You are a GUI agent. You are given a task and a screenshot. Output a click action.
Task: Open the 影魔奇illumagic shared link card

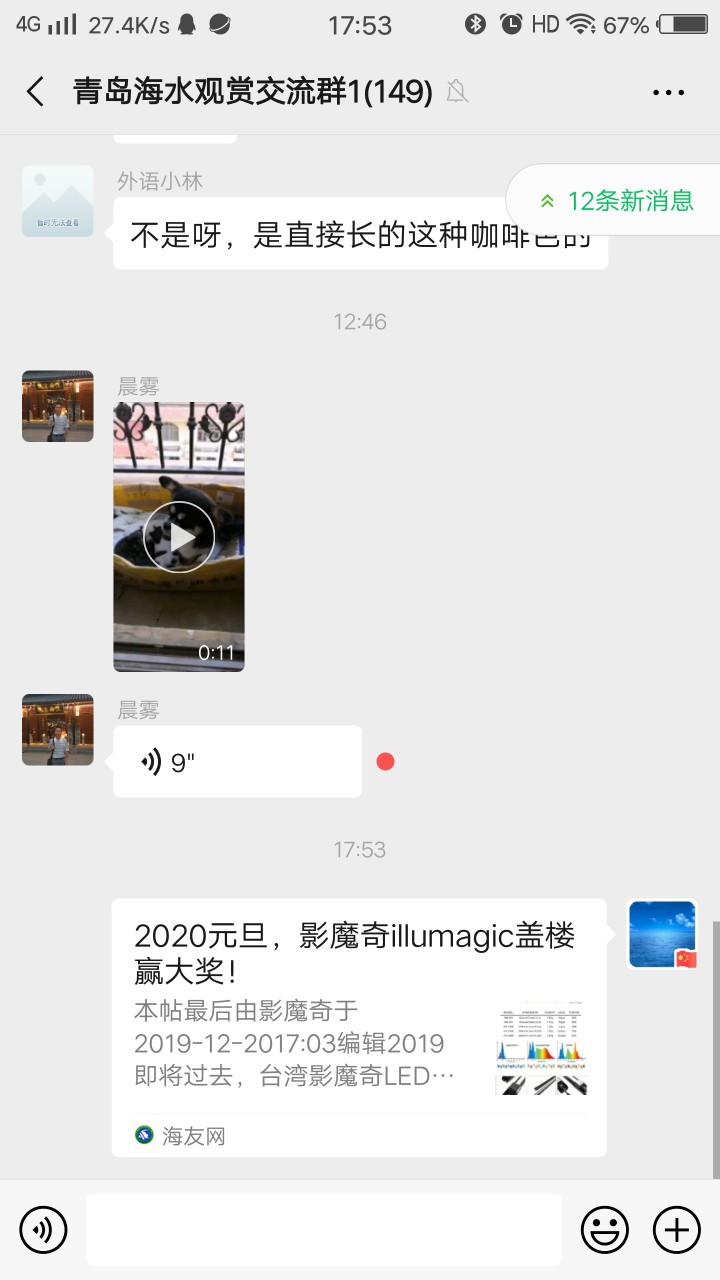click(x=359, y=1027)
